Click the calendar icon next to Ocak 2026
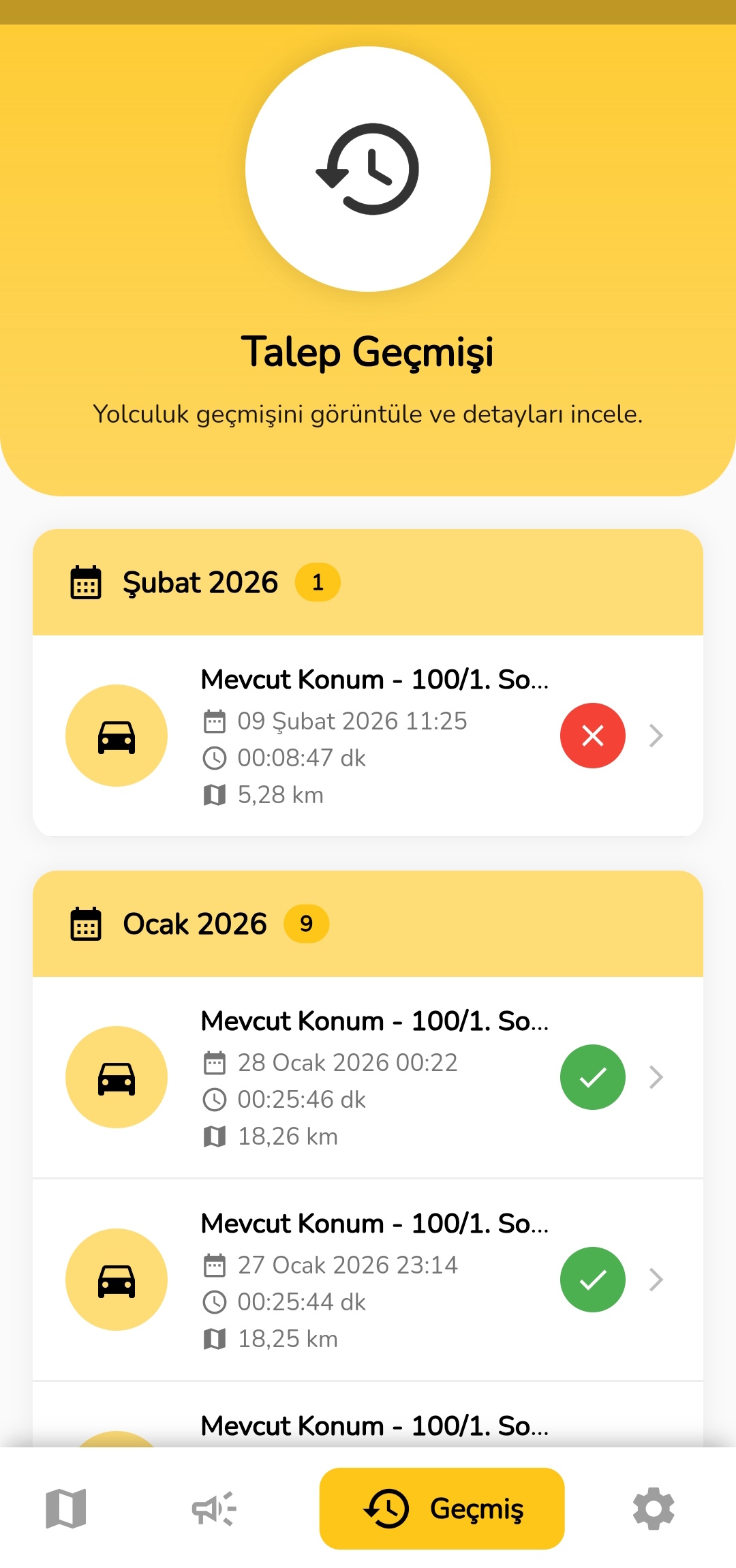 point(85,923)
